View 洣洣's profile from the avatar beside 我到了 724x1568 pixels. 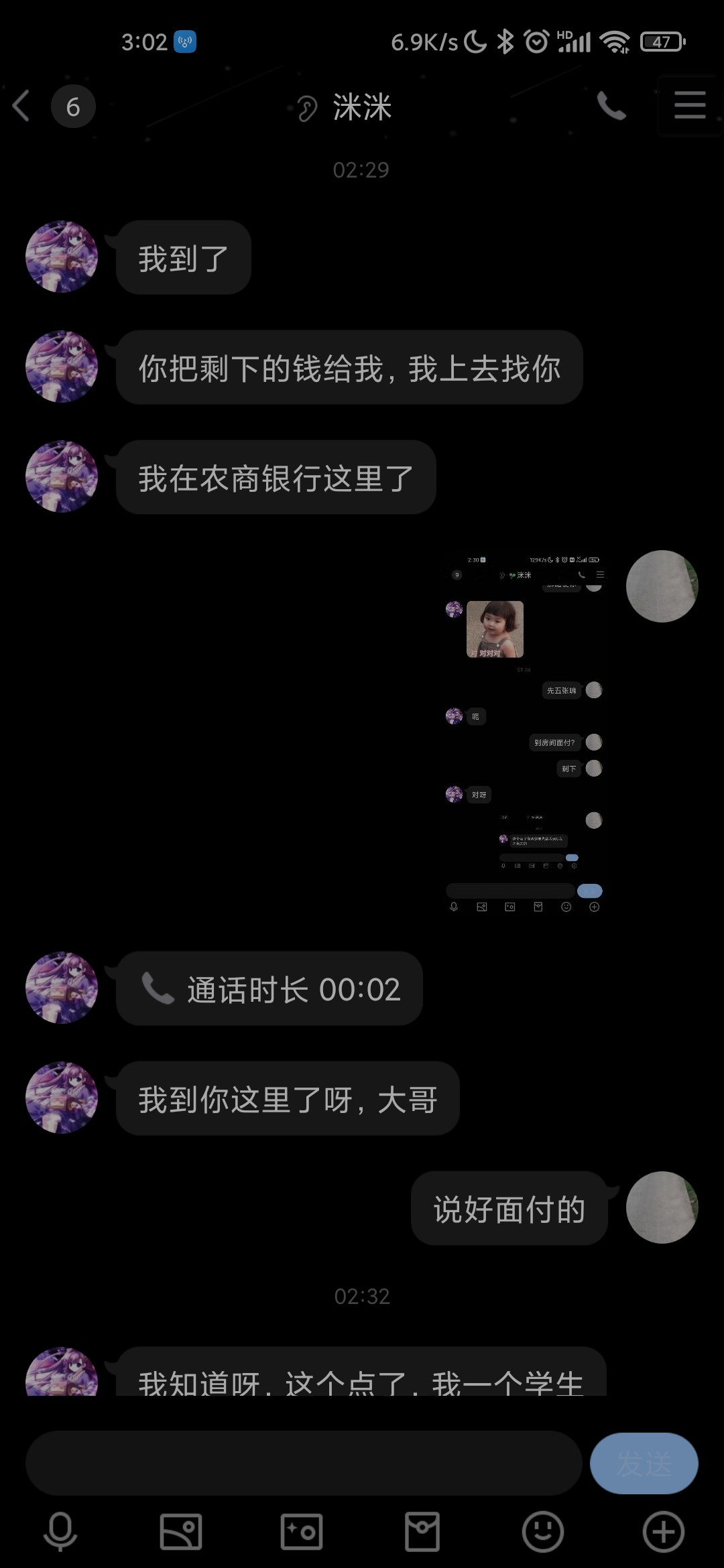coord(62,257)
